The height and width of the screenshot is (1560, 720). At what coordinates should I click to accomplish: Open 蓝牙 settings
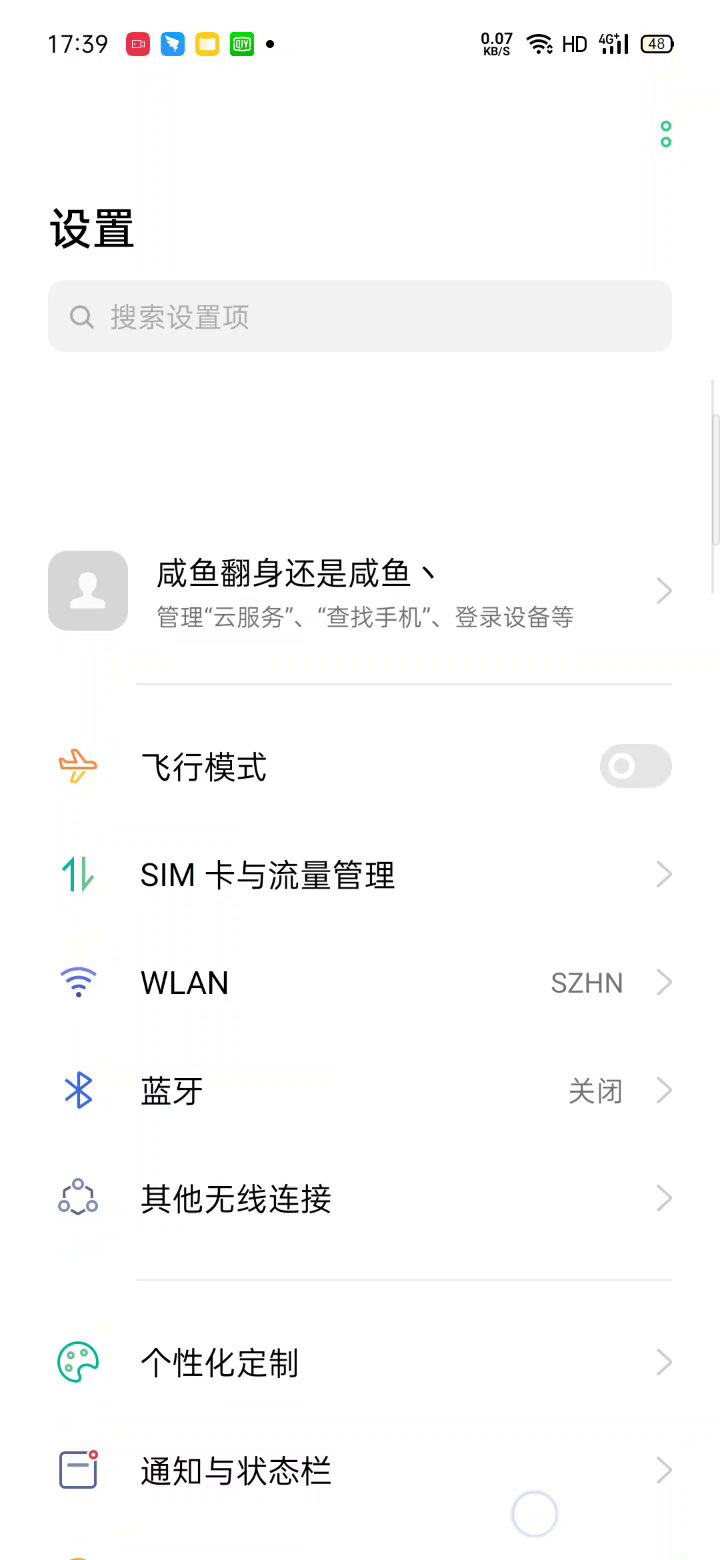click(360, 1091)
